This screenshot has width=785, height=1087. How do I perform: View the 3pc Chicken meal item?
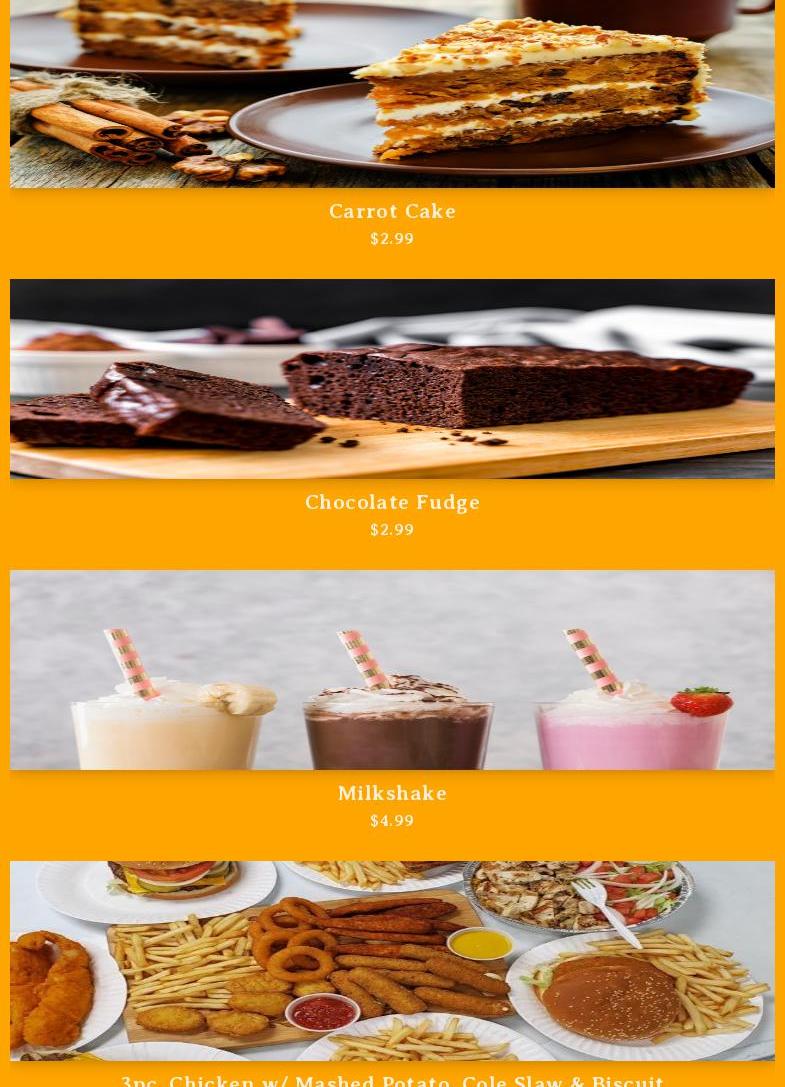pyautogui.click(x=392, y=1080)
